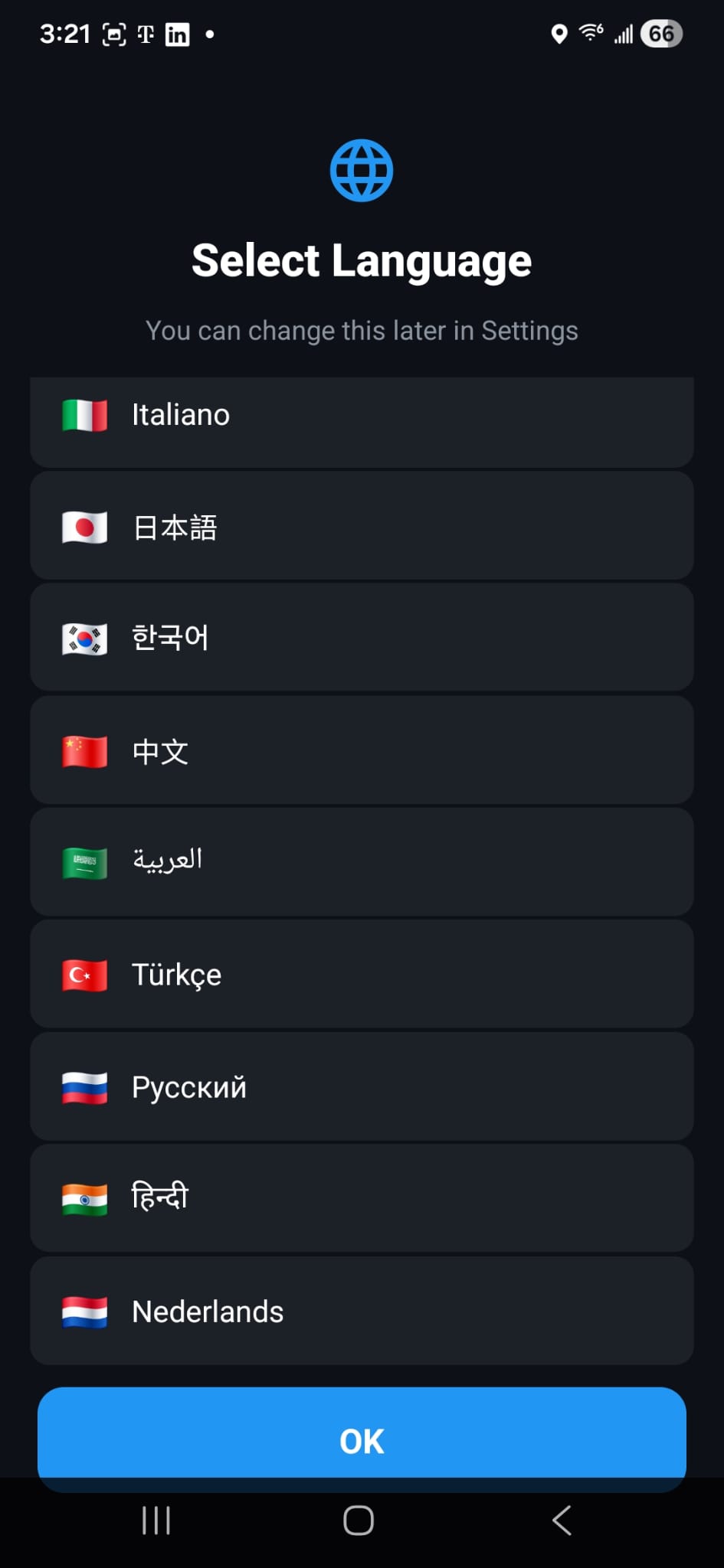
Task: Click the globe icon above Select Language
Action: coord(361,169)
